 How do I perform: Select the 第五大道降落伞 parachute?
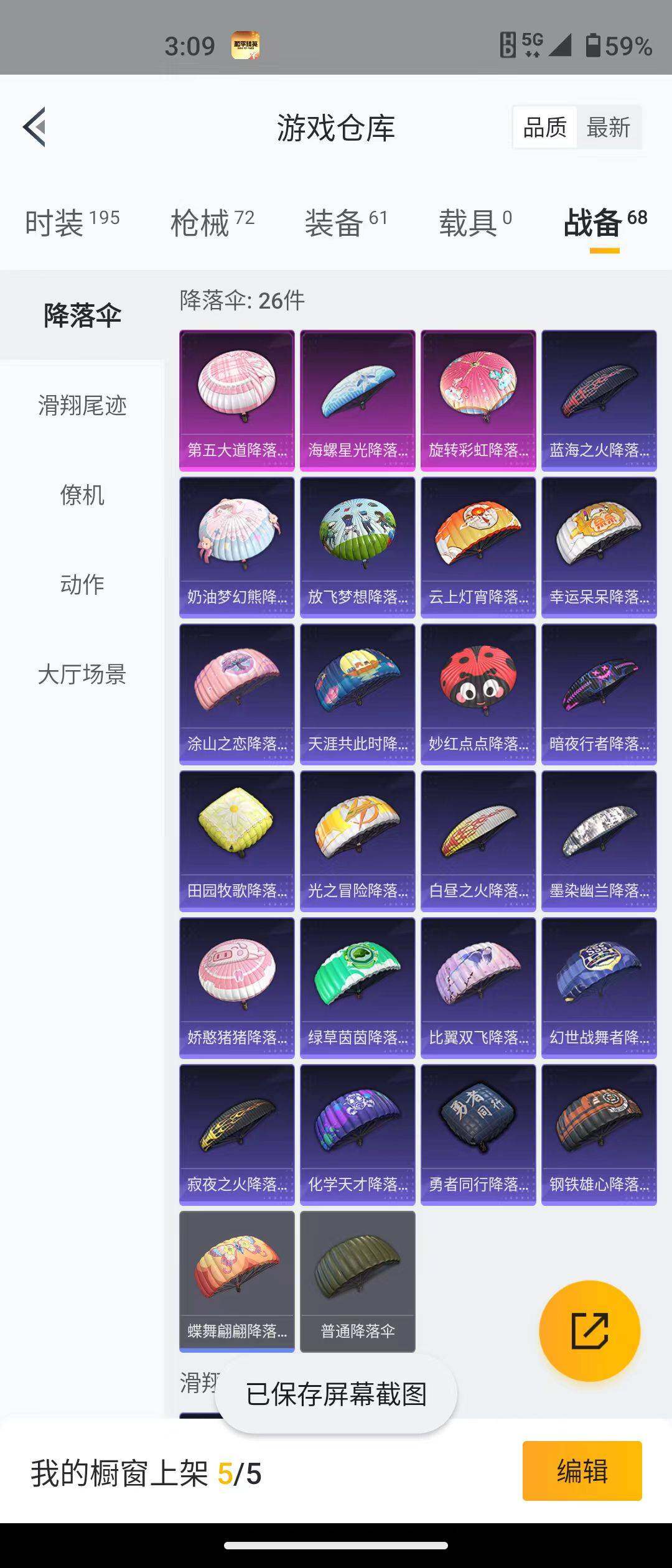236,398
